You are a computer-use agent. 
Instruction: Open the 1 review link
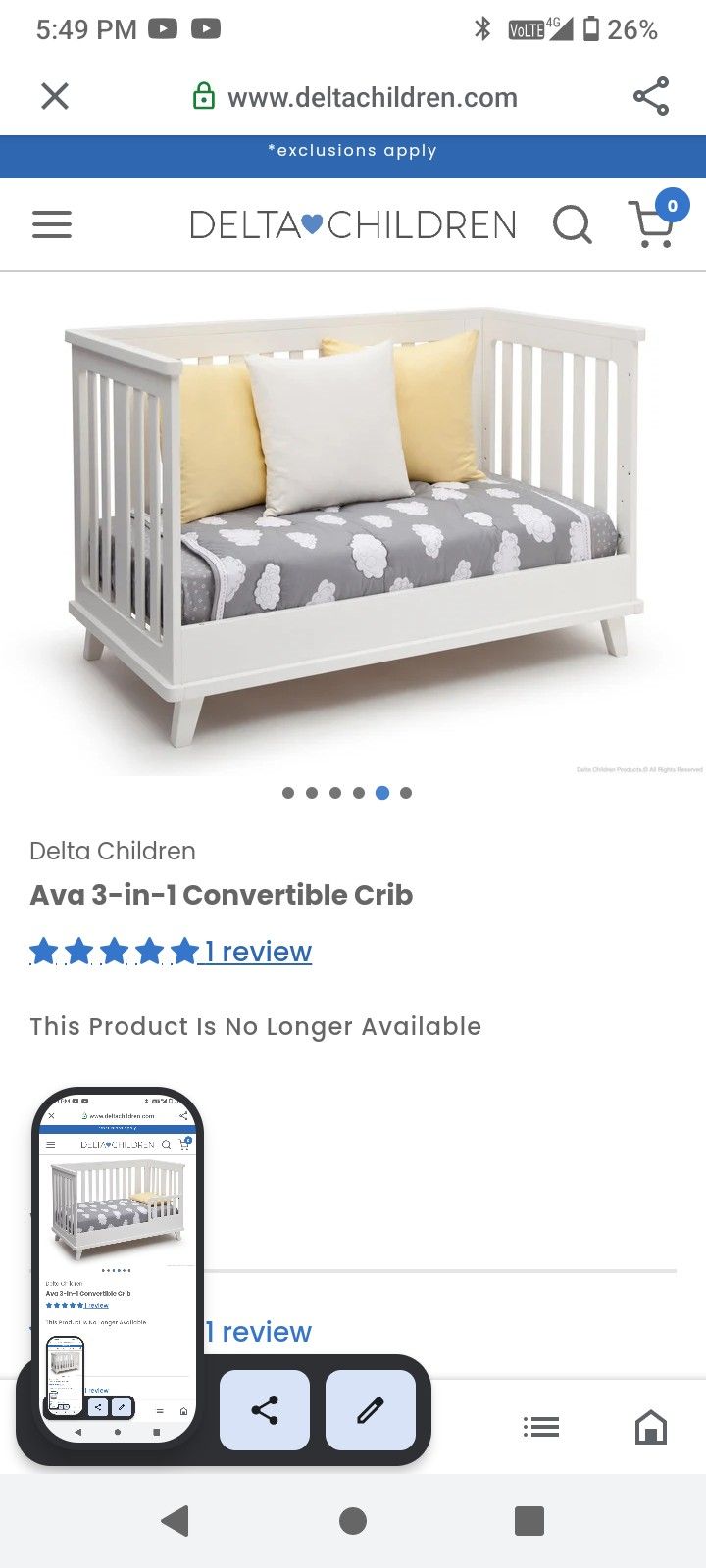256,951
